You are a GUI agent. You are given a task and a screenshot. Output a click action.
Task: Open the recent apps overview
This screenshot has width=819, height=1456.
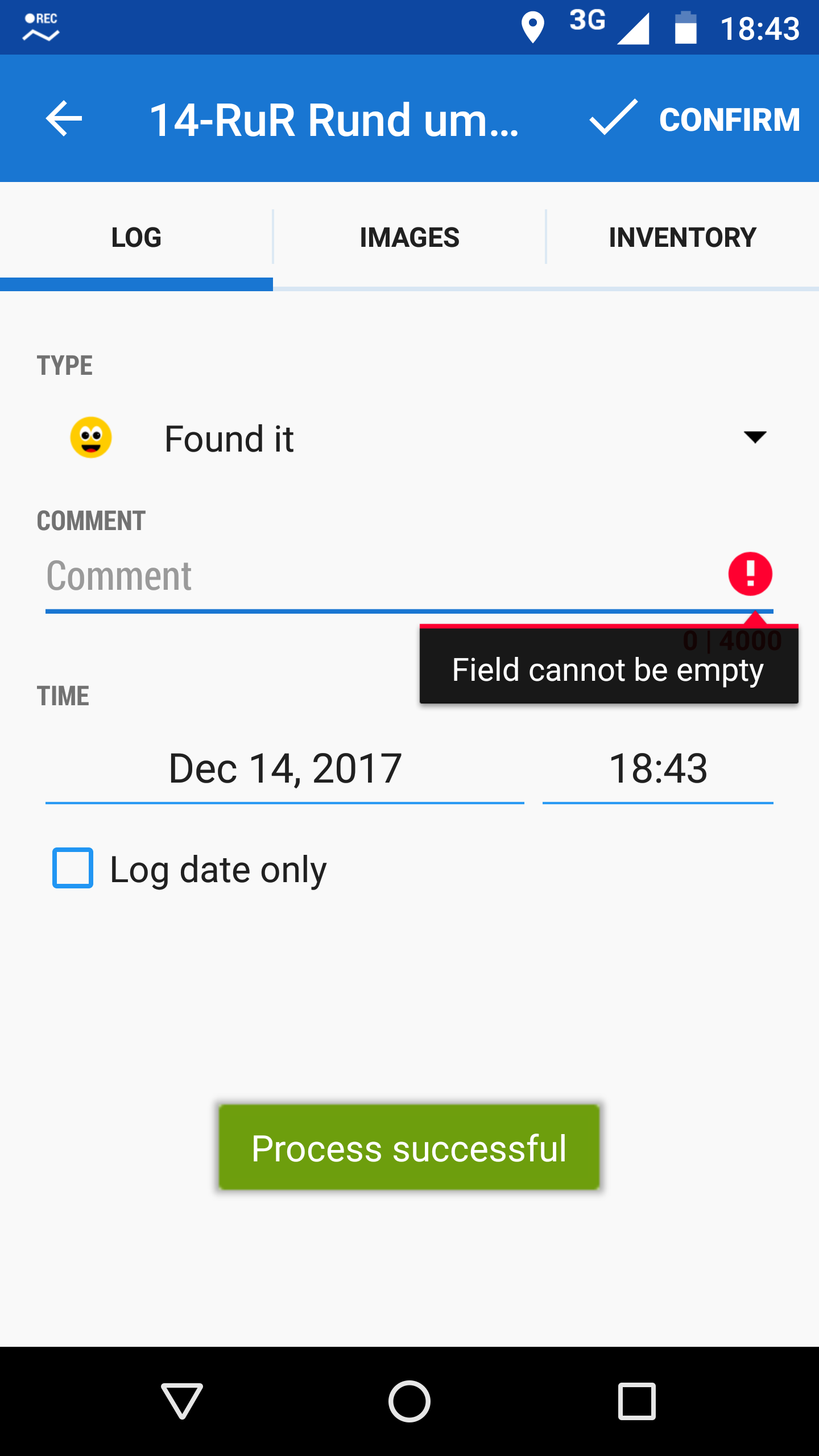636,1401
